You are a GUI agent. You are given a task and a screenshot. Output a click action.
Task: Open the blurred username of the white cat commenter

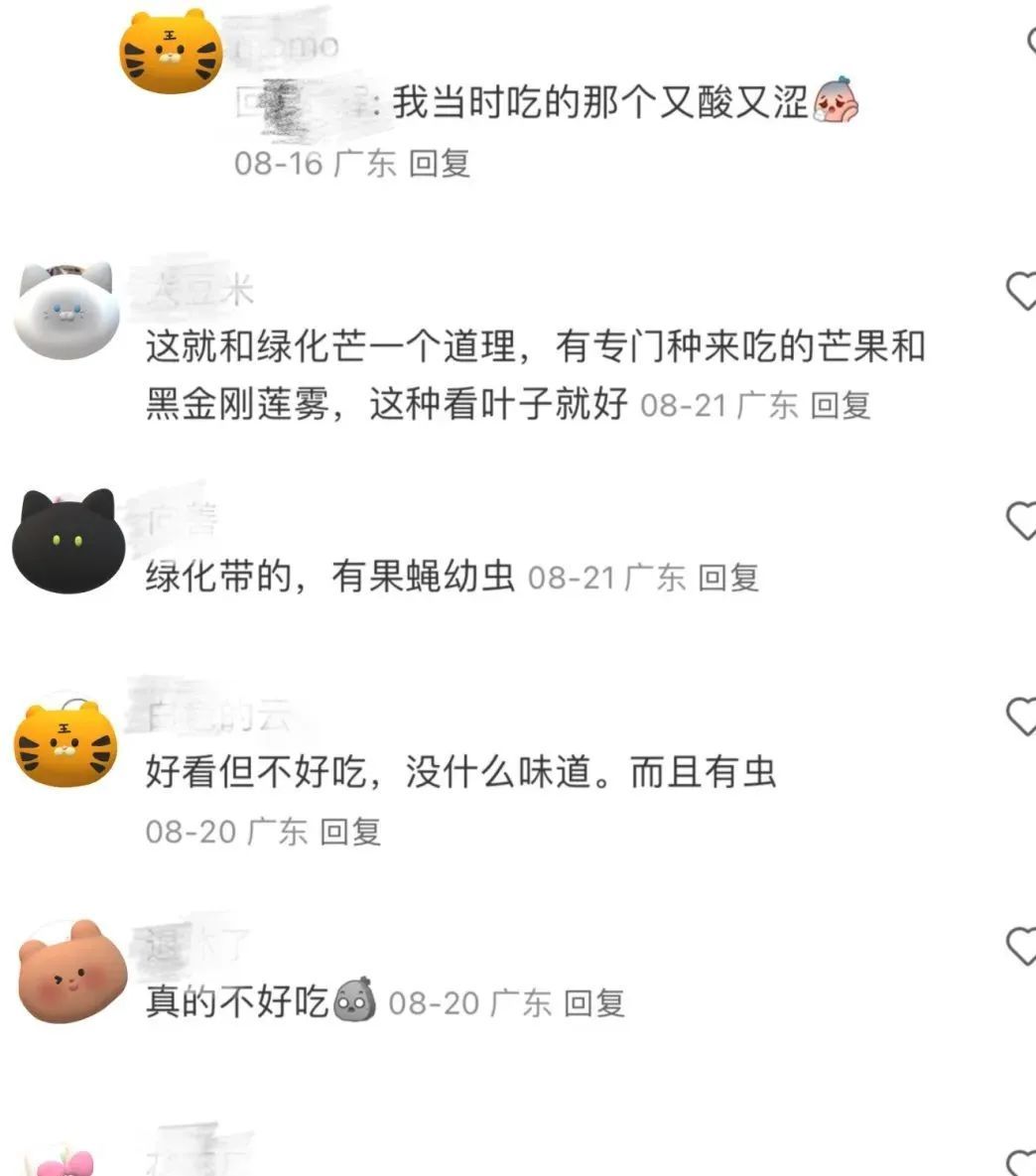tap(198, 288)
